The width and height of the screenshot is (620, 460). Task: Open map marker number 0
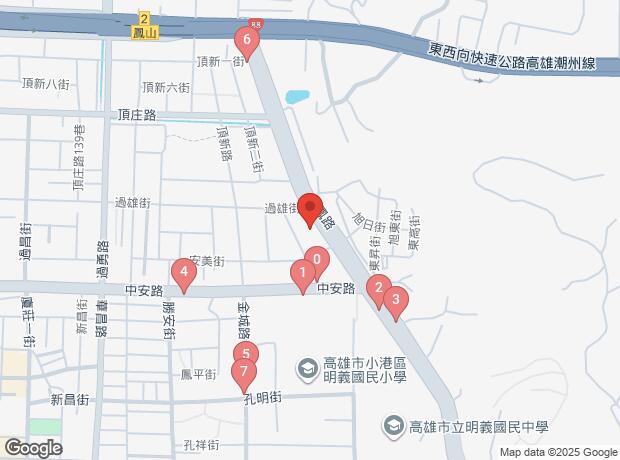(318, 261)
